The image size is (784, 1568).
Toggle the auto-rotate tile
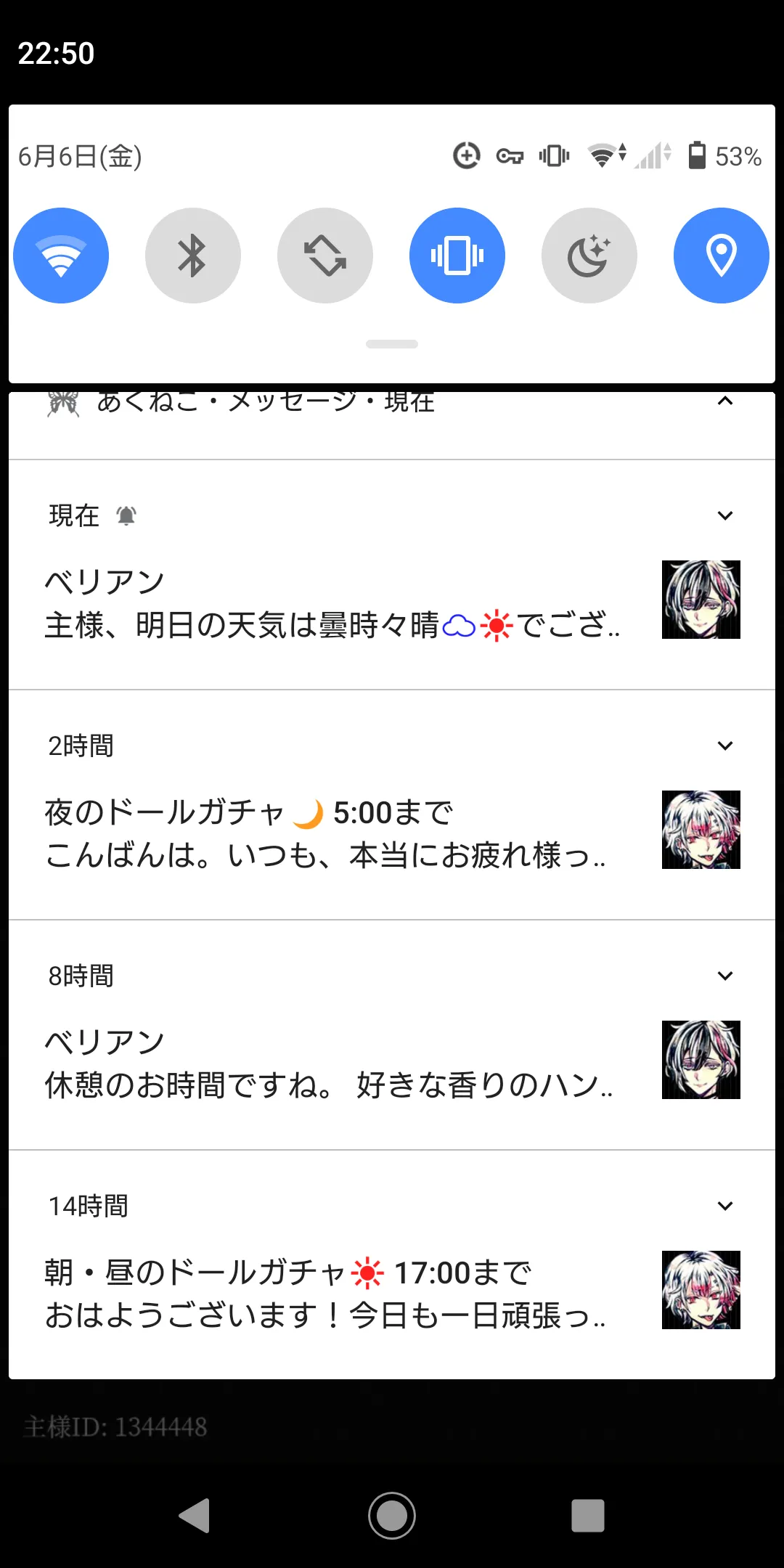(325, 256)
